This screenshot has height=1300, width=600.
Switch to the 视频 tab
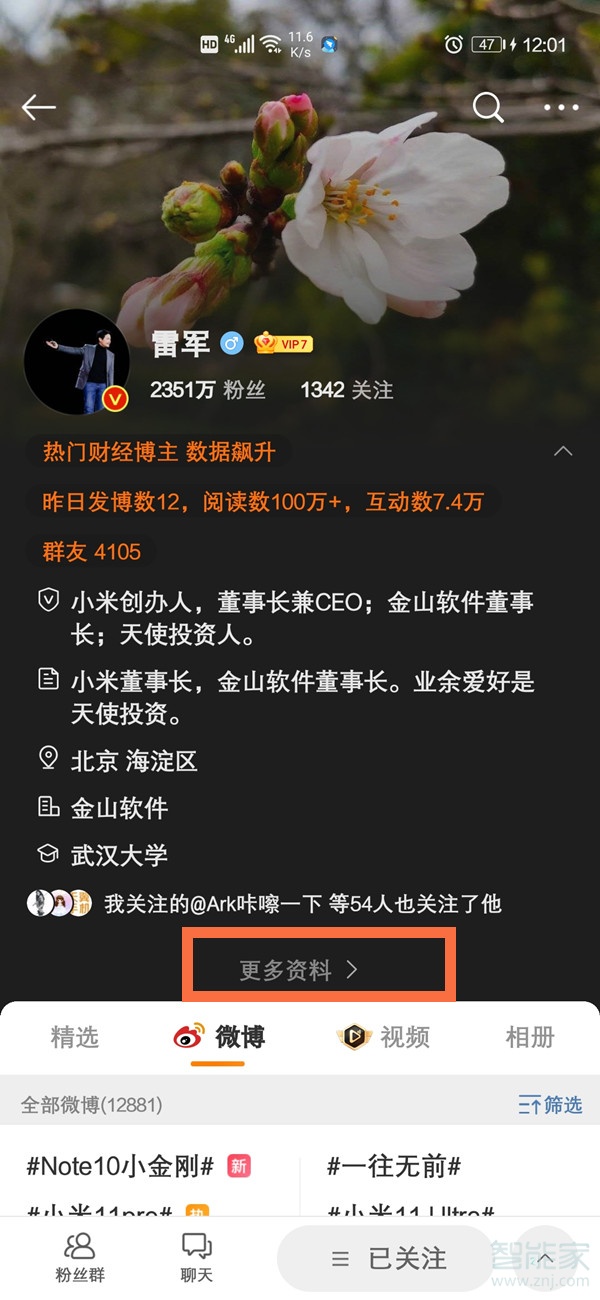point(384,1037)
